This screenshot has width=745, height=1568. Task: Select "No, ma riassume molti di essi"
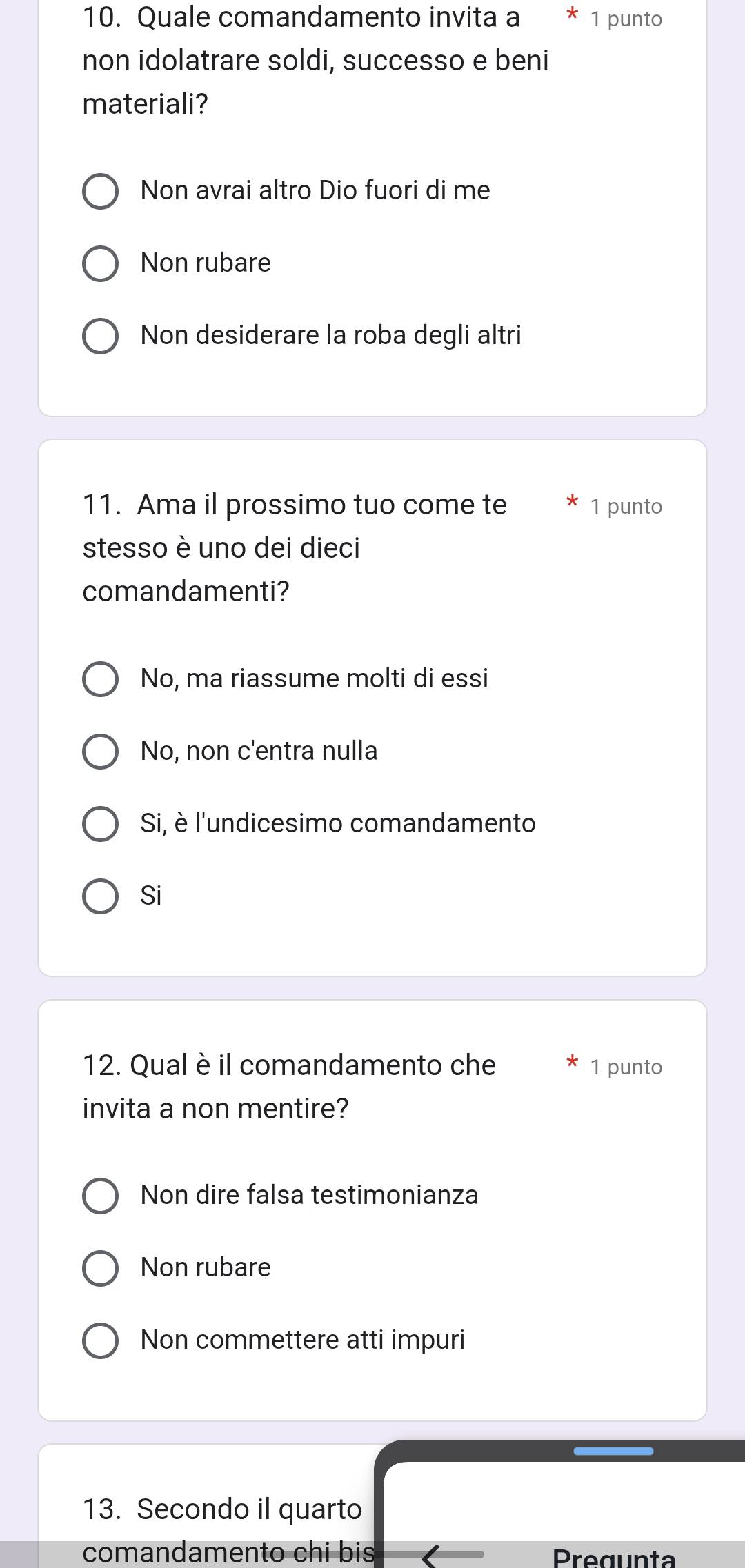101,679
